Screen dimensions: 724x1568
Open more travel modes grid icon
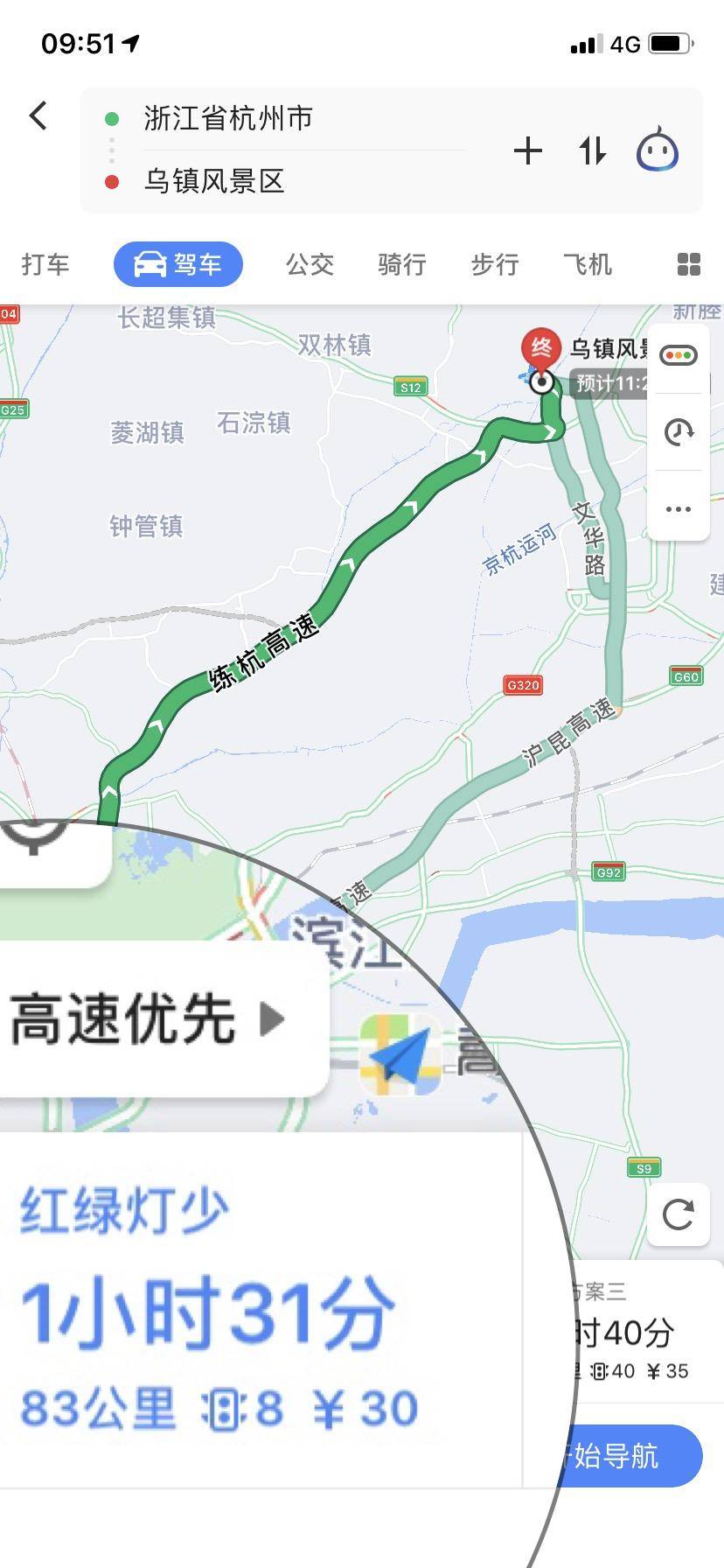(690, 263)
